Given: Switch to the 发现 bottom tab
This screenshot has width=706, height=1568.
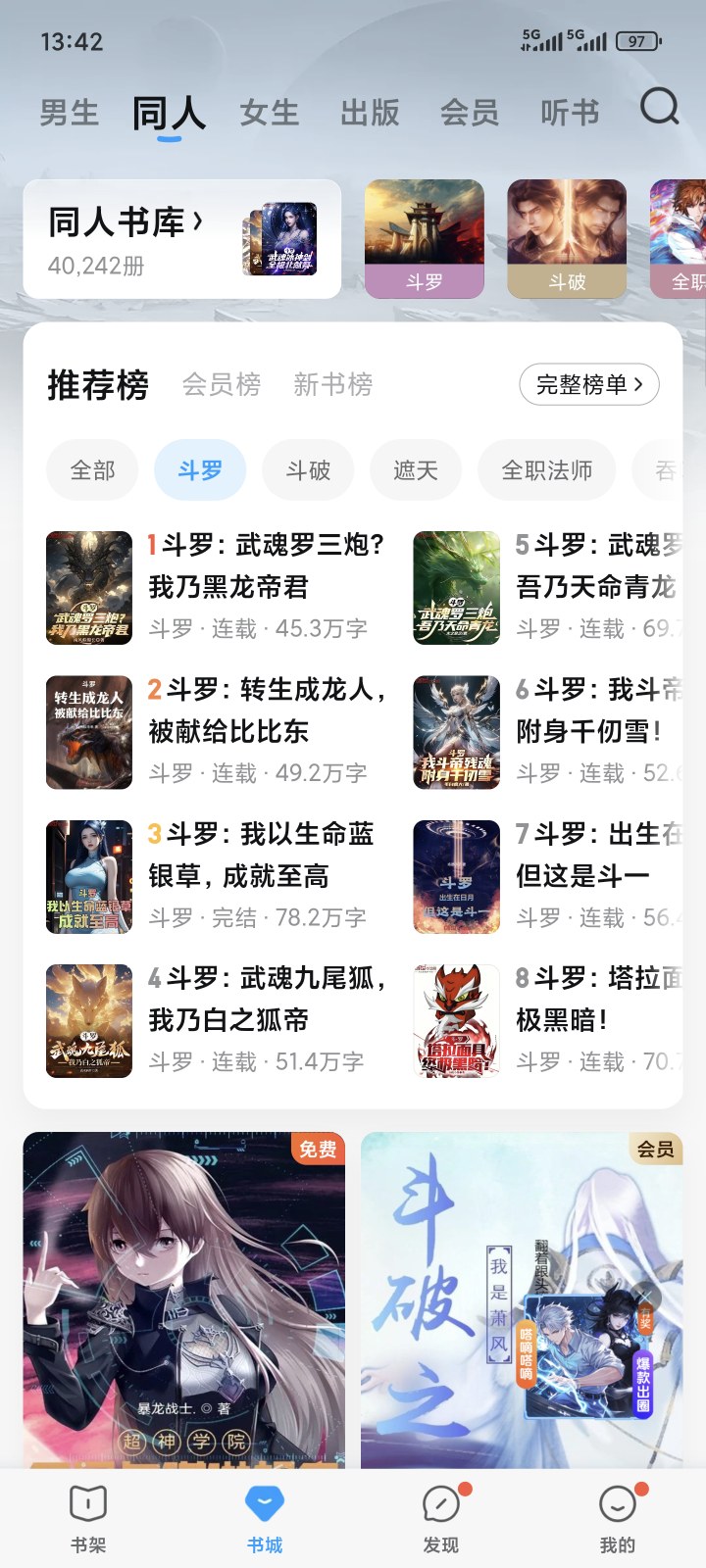Looking at the screenshot, I should coord(441,1519).
